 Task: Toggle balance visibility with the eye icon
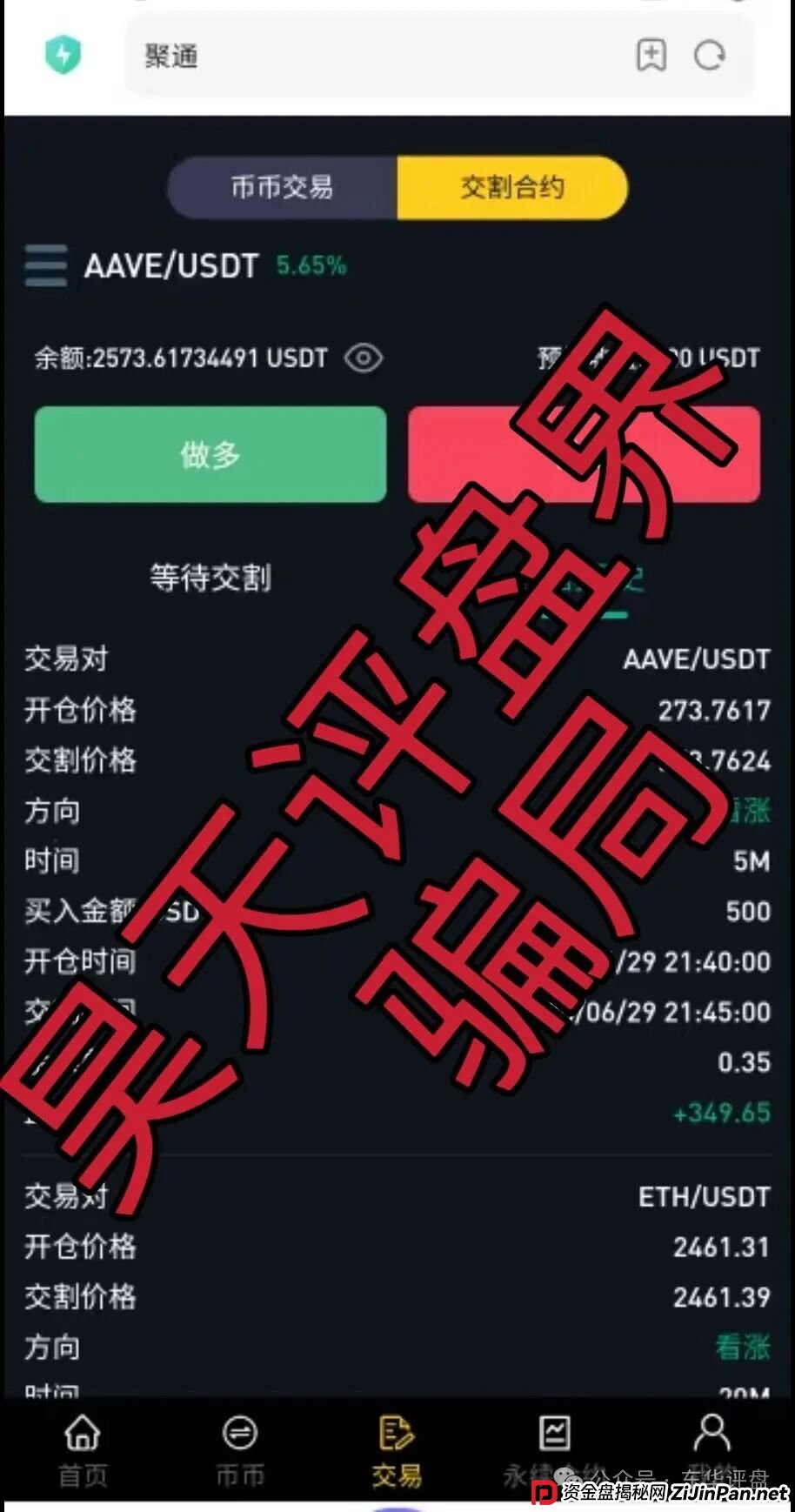pyautogui.click(x=365, y=358)
